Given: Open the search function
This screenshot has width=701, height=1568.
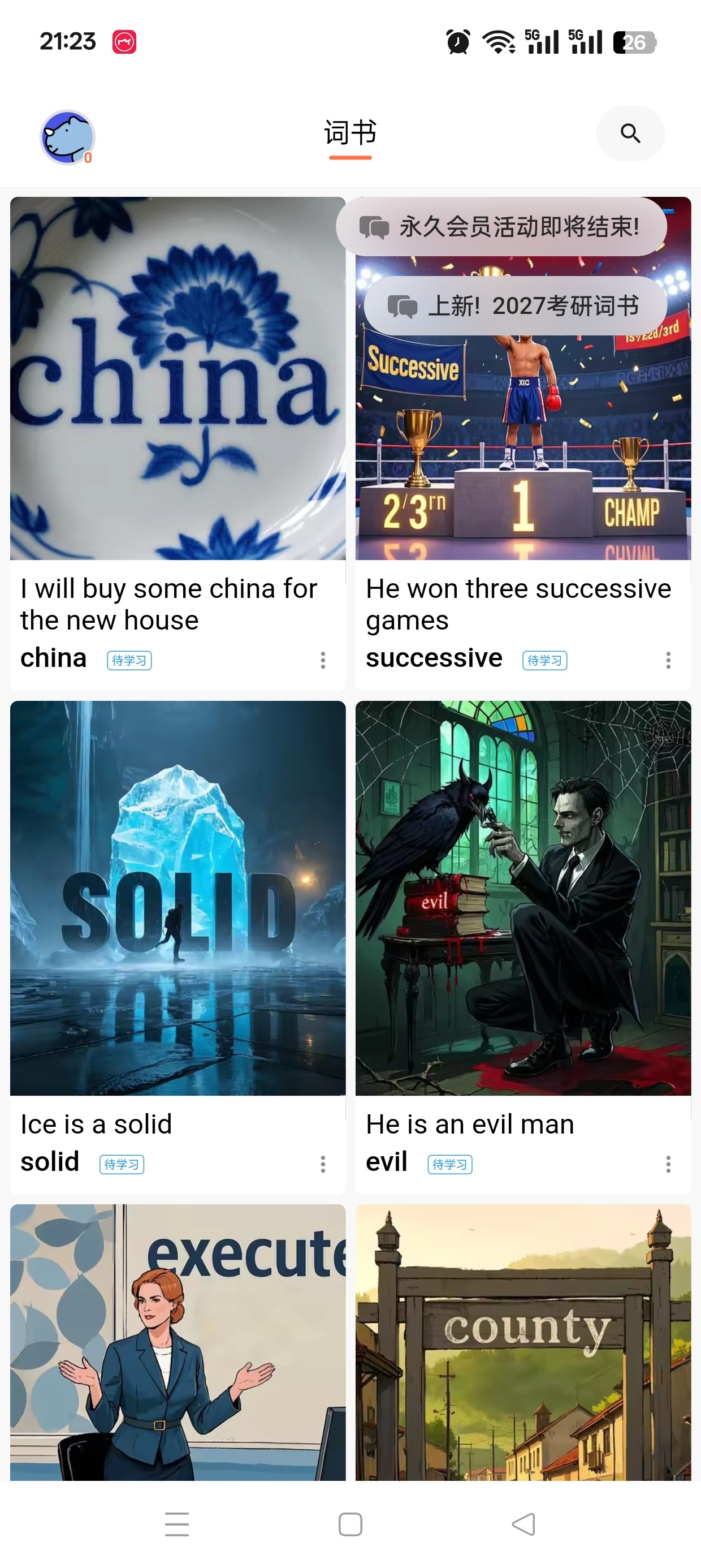Looking at the screenshot, I should 630,133.
